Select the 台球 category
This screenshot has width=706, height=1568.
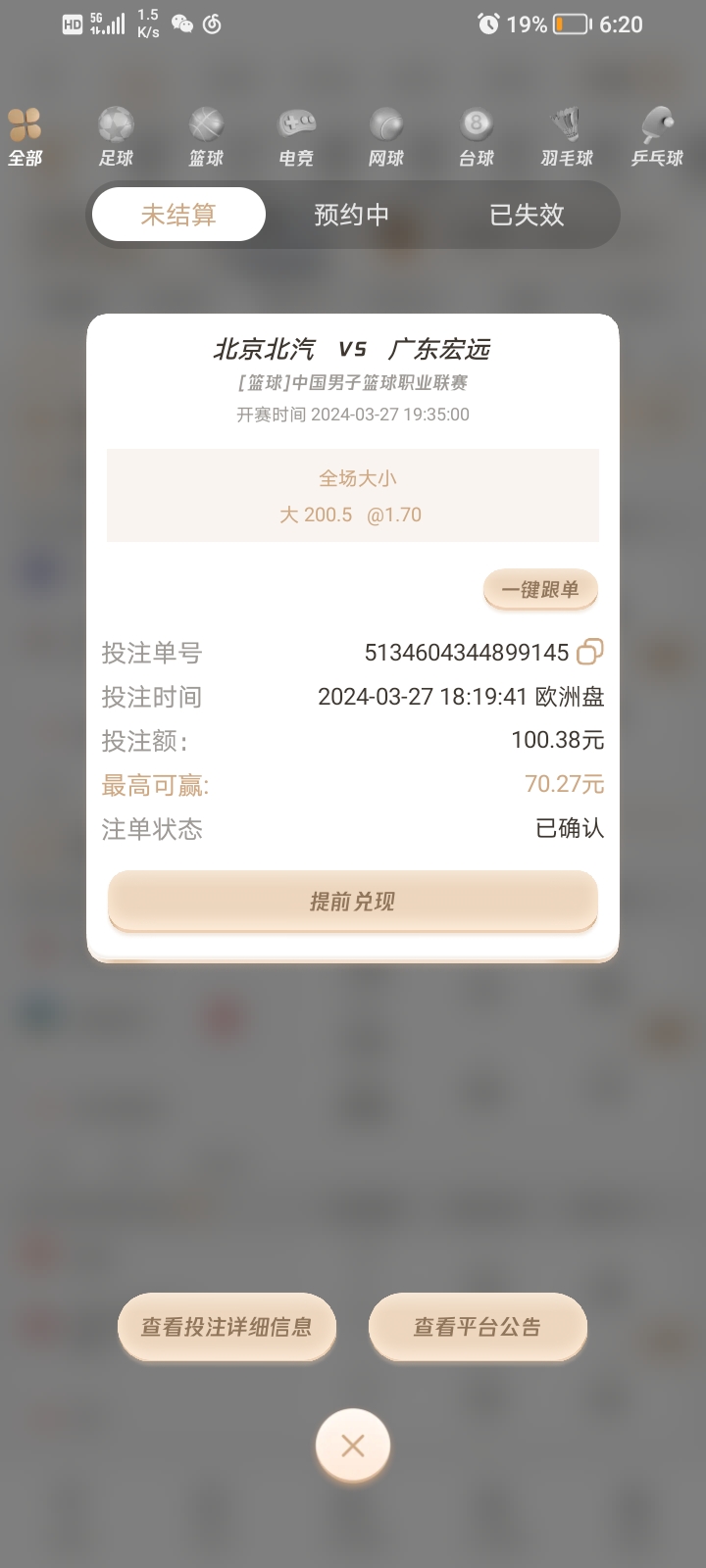[x=477, y=137]
